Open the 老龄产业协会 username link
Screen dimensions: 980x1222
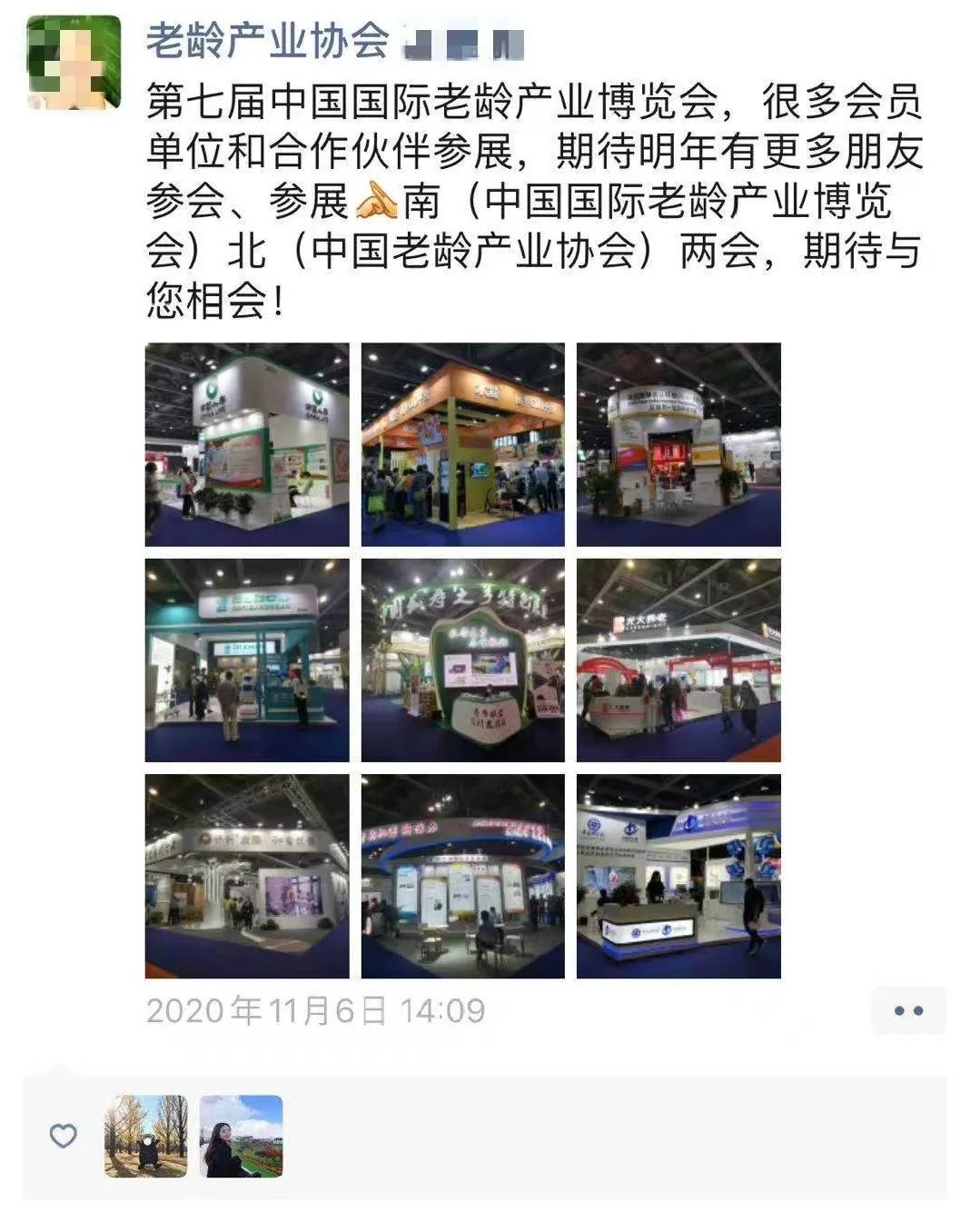268,42
